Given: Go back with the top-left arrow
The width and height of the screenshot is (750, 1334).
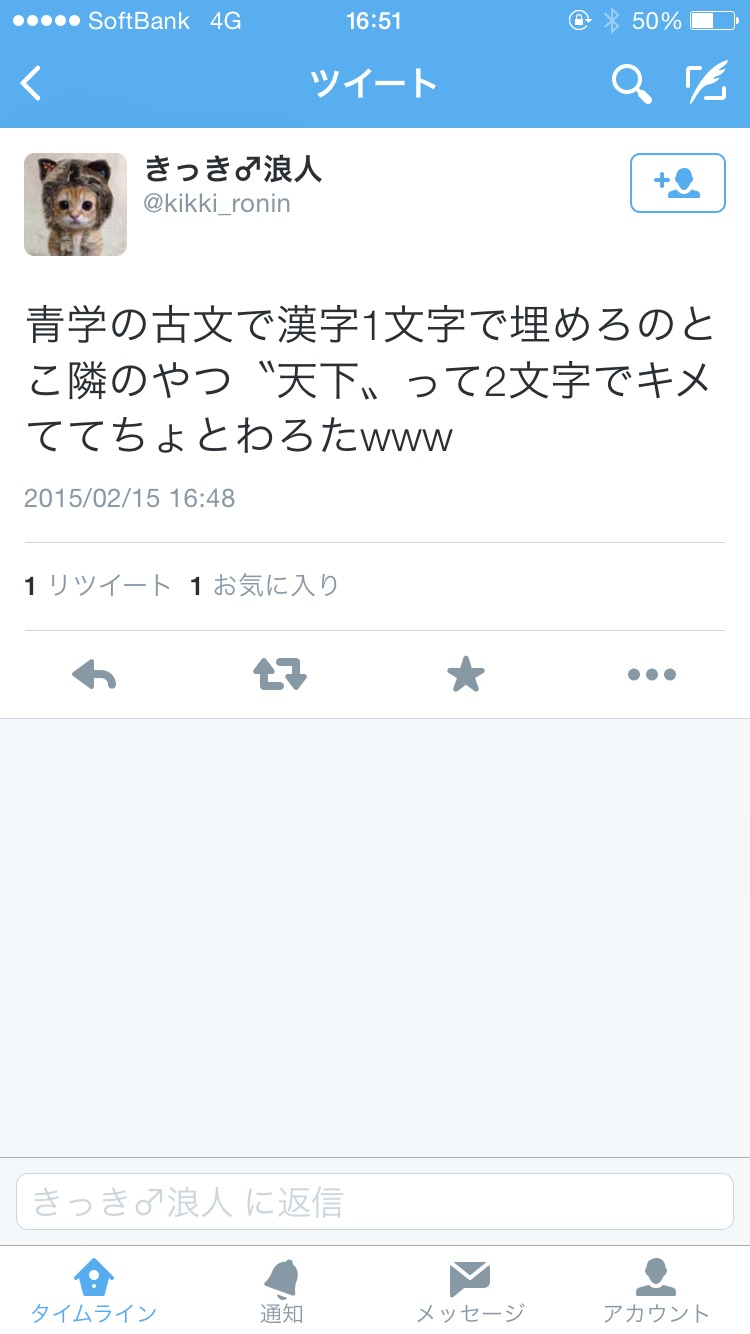Looking at the screenshot, I should click(32, 84).
